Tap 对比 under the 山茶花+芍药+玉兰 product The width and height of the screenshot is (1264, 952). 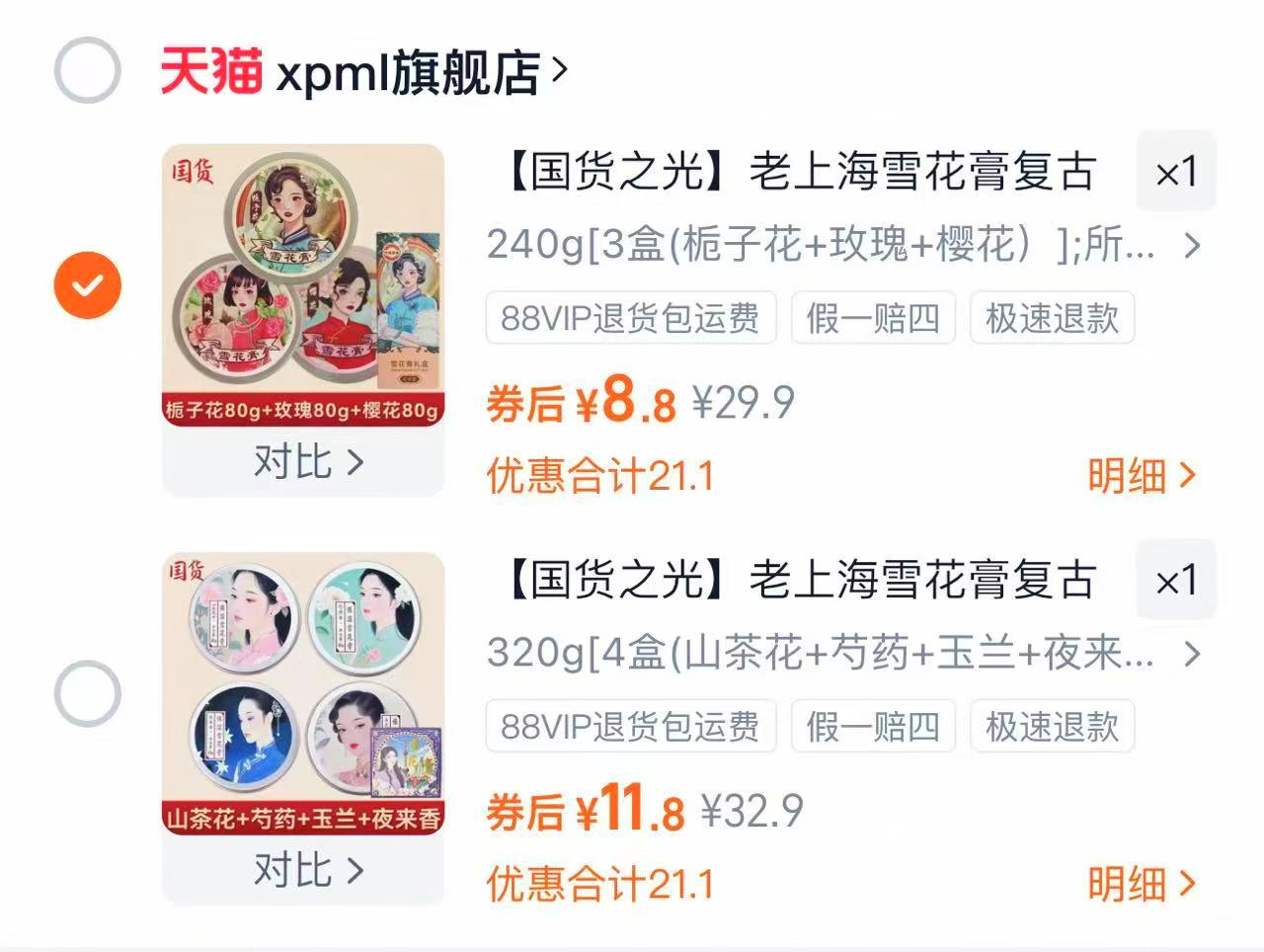pyautogui.click(x=307, y=871)
